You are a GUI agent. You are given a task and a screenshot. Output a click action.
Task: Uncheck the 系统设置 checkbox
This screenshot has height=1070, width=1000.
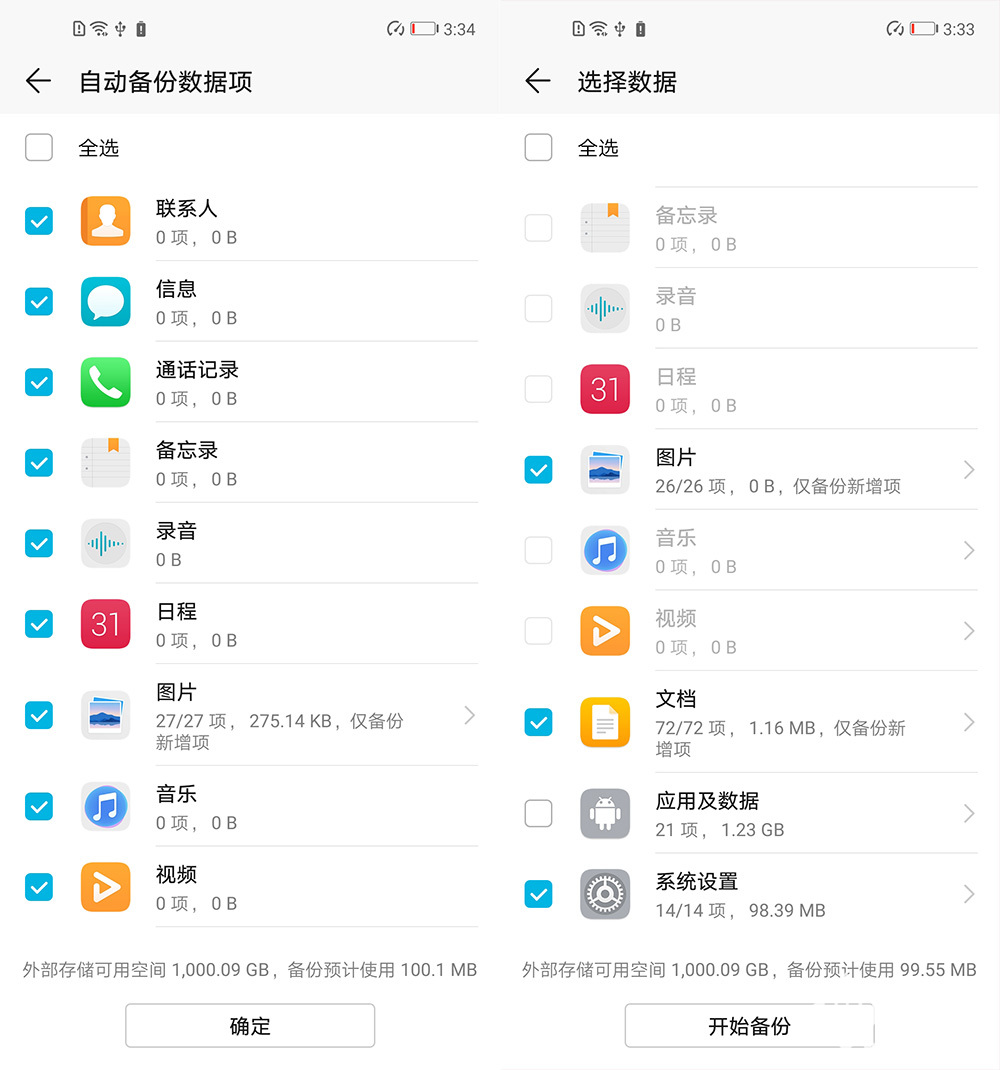(x=539, y=894)
